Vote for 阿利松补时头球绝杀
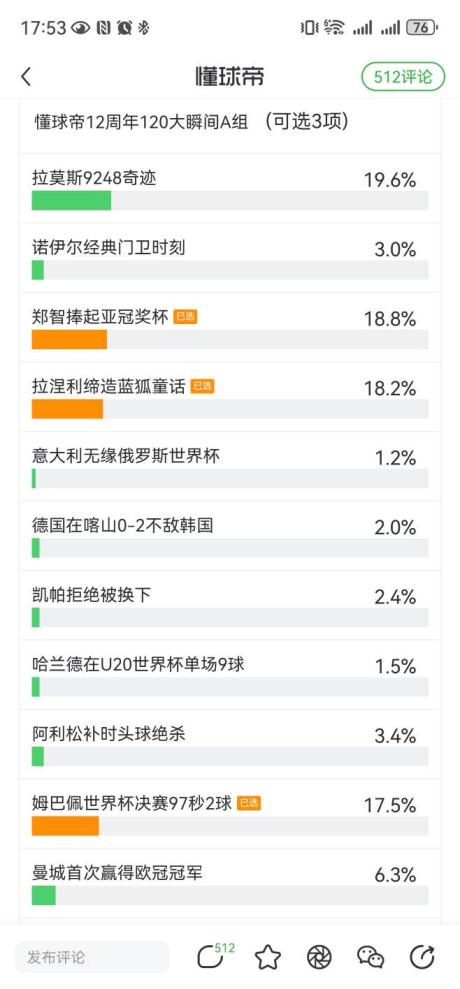Screen dimensions: 460x989 (230, 744)
